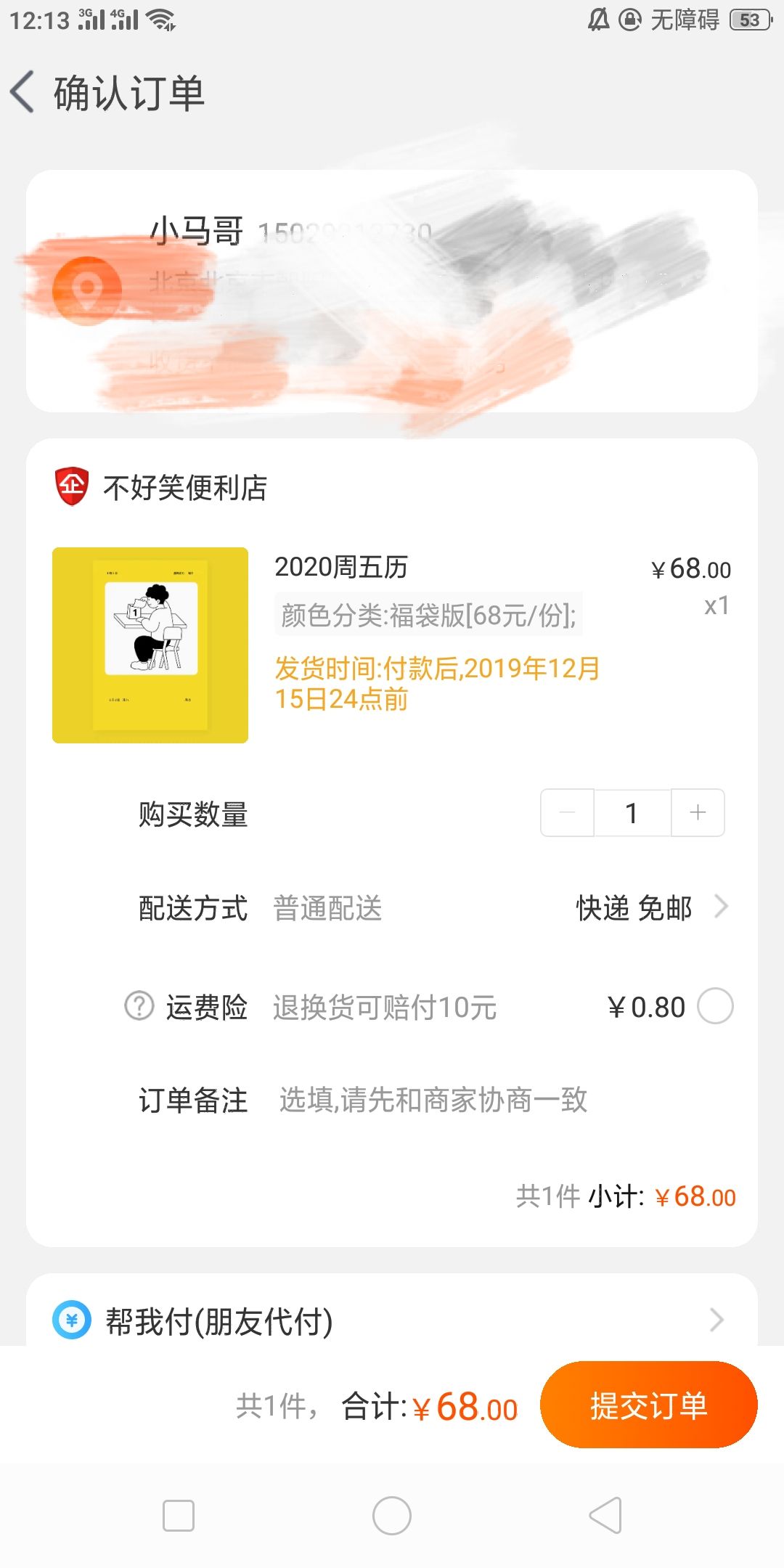Open the 2020周五历 product thumbnail
784x1568 pixels.
[x=150, y=645]
